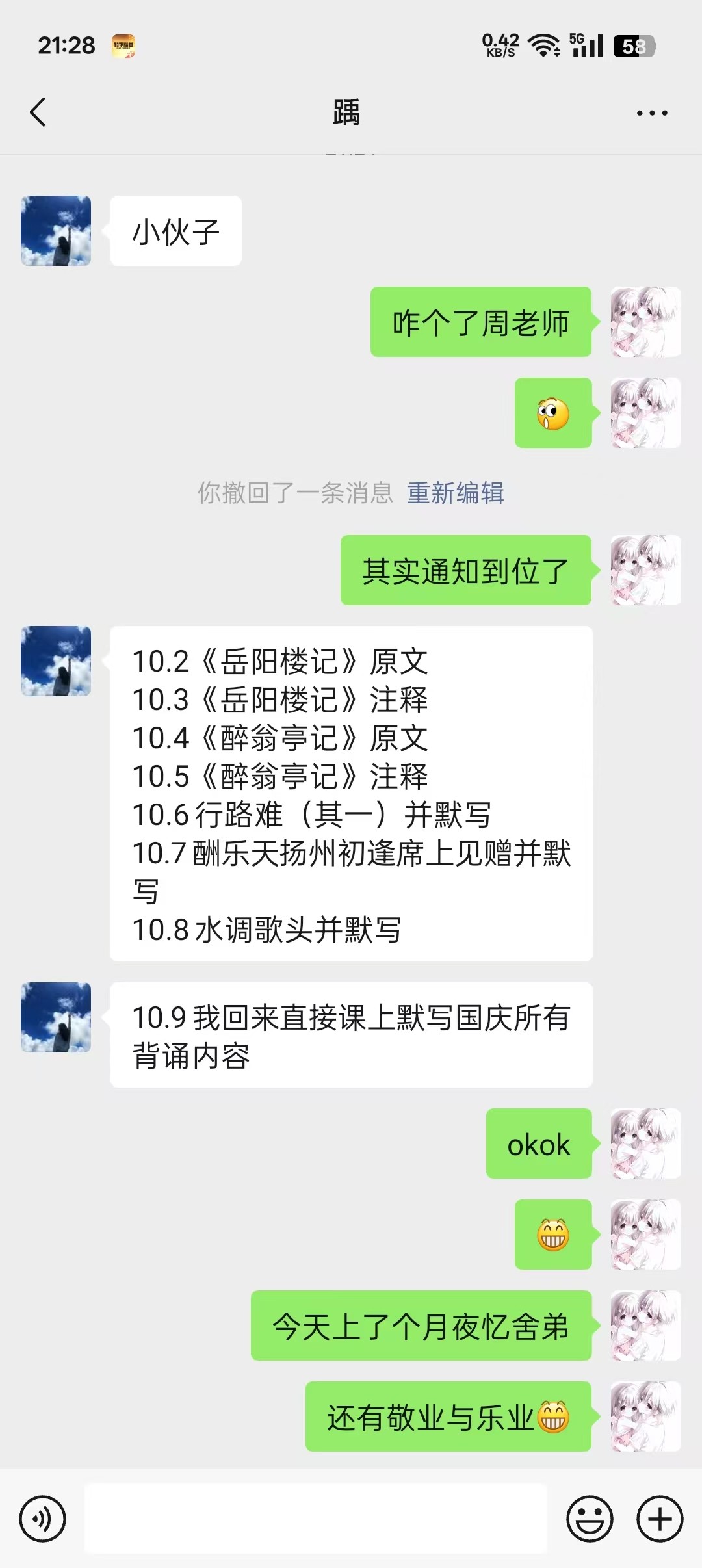Open the emoji sticker panel
Screen dimensions: 702x1568
[590, 1519]
